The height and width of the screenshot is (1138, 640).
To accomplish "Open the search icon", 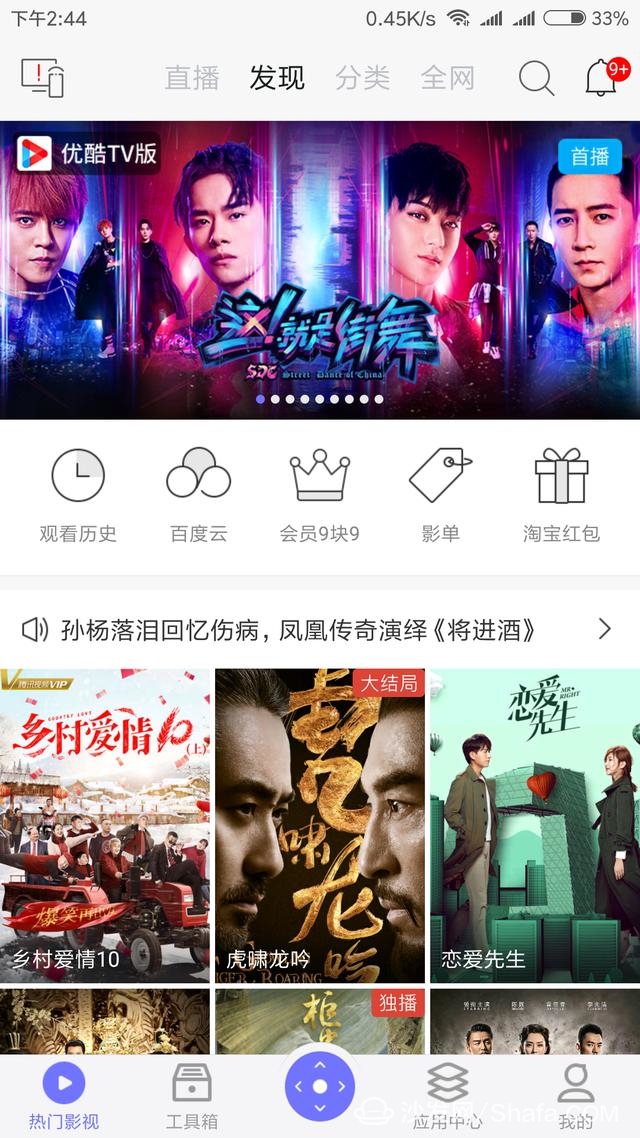I will tap(536, 78).
